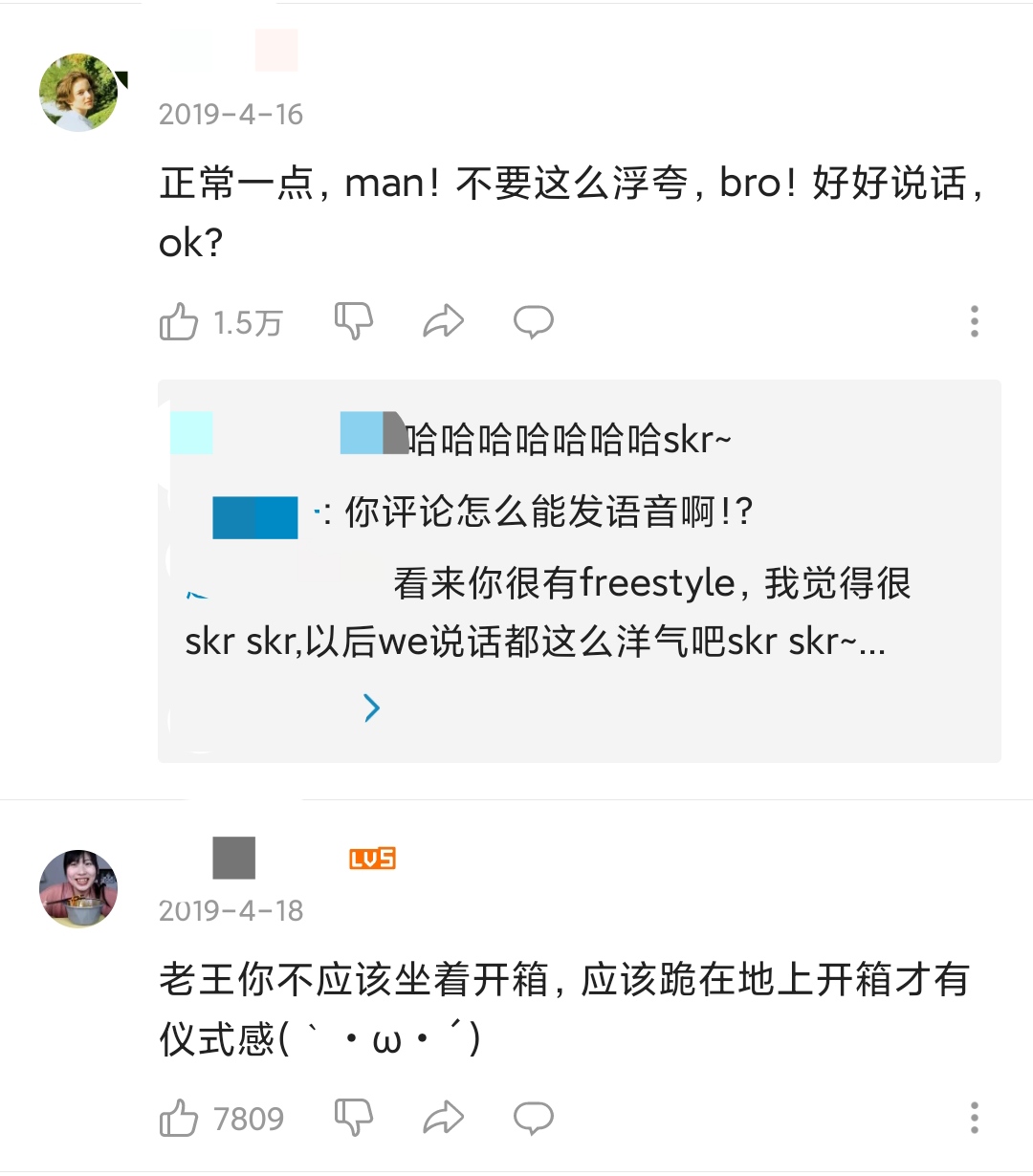Open the reply mentioning freestyle and skr skr
This screenshot has height=1176, width=1033.
[545, 612]
